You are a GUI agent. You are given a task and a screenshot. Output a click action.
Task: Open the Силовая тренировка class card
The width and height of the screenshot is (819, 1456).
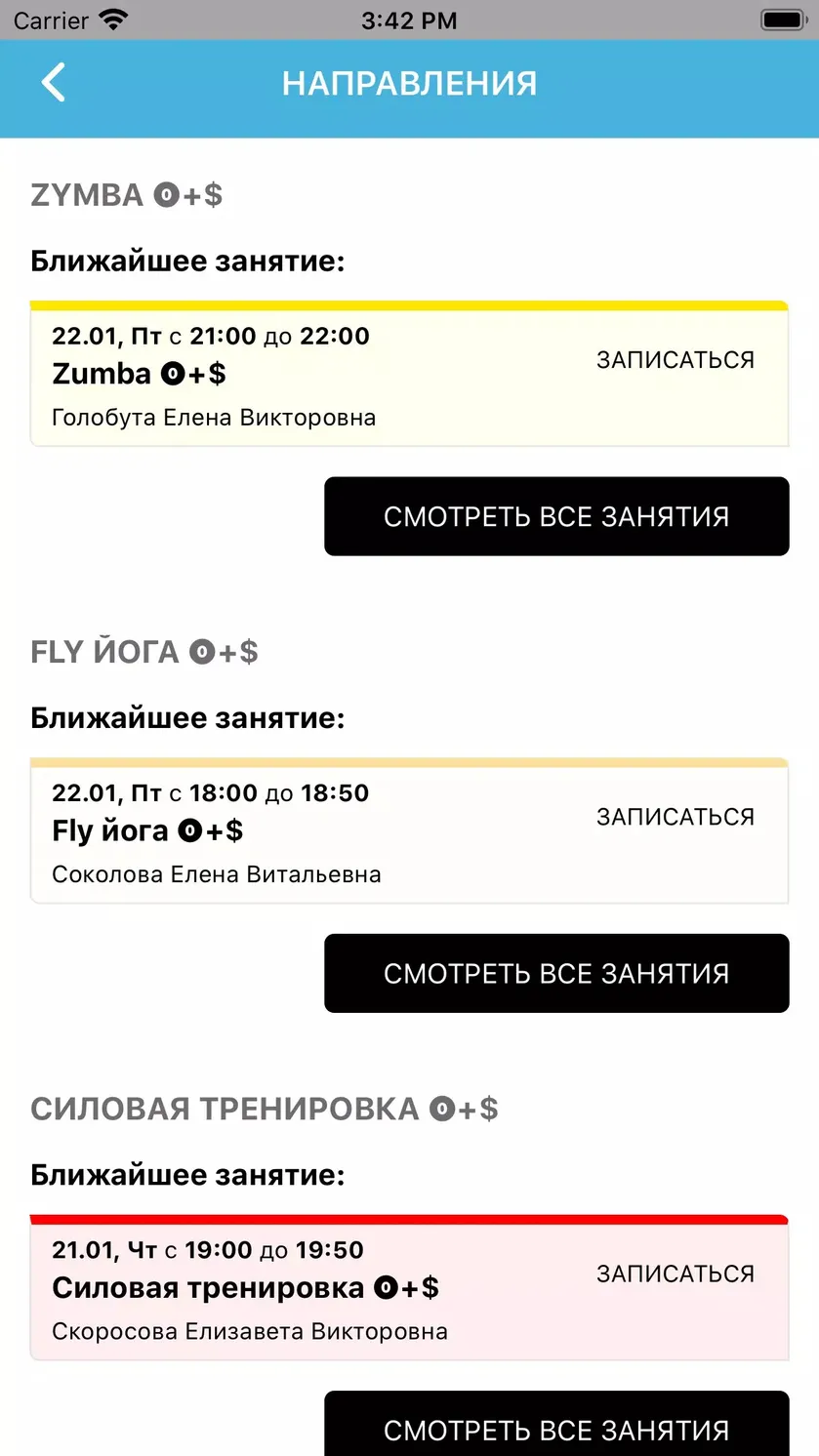(409, 1287)
